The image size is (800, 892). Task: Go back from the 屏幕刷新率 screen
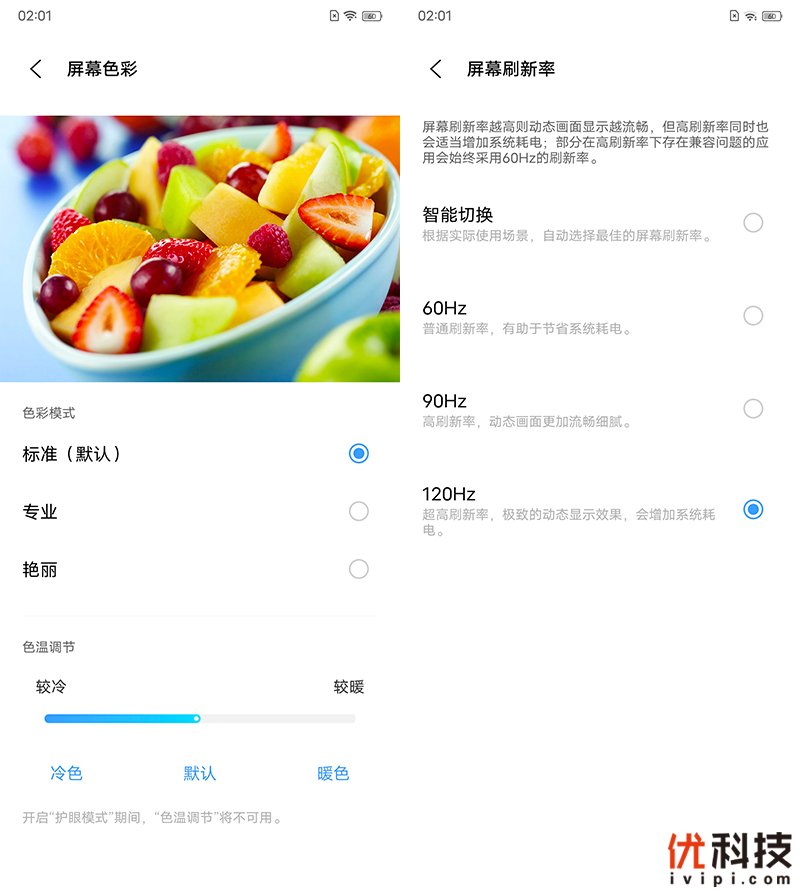436,69
